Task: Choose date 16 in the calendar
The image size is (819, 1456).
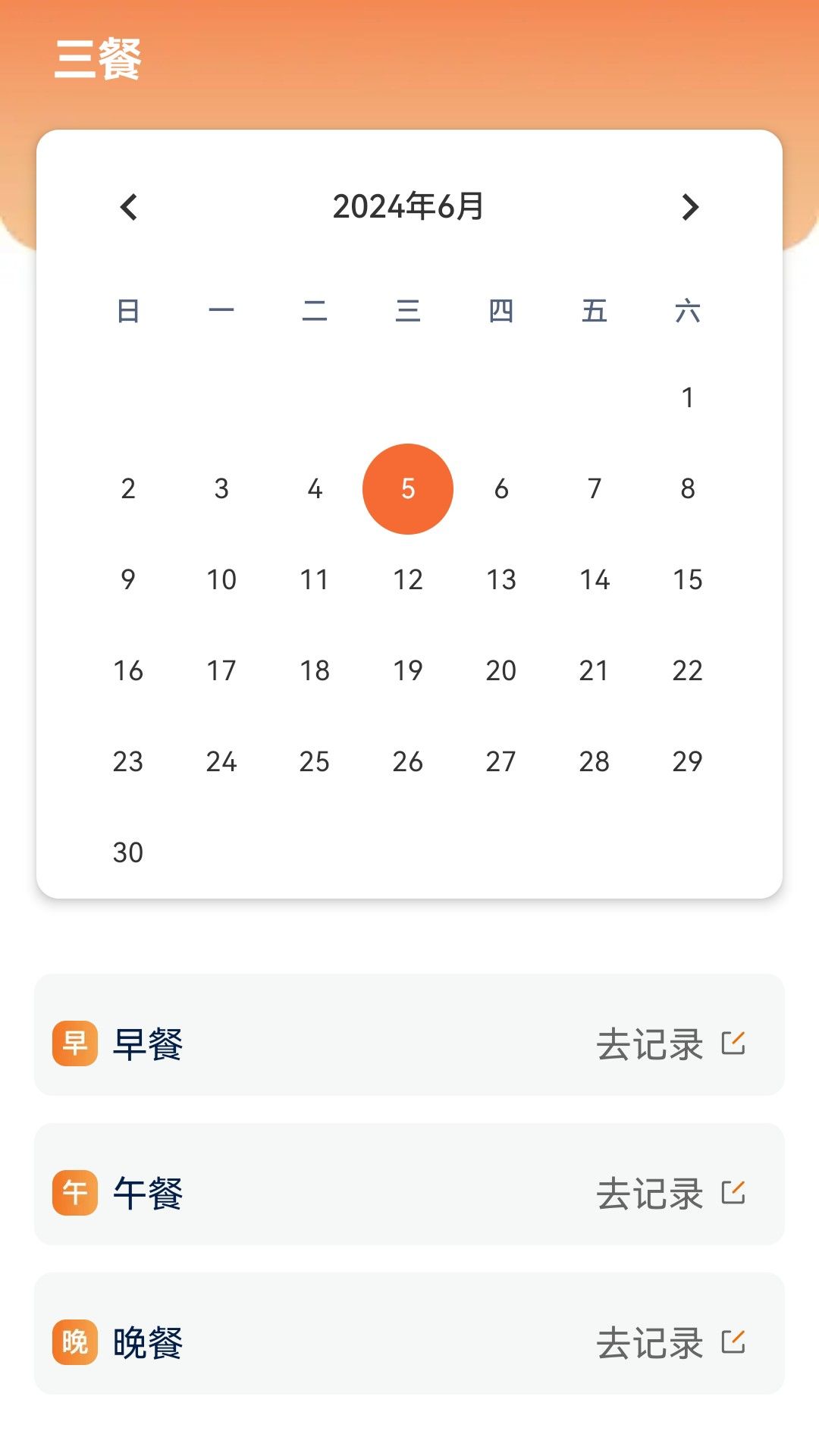Action: point(128,671)
